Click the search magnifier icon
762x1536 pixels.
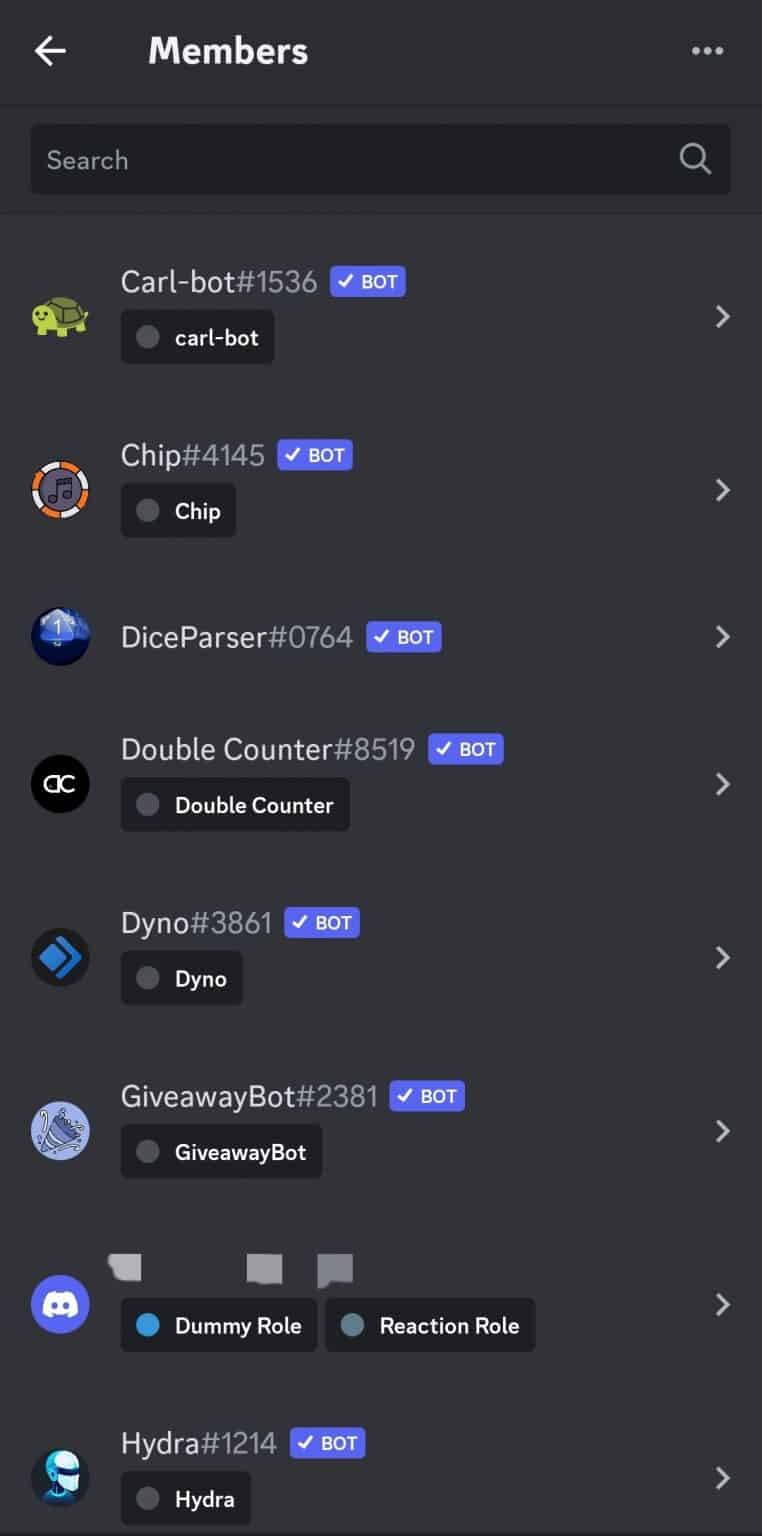695,160
